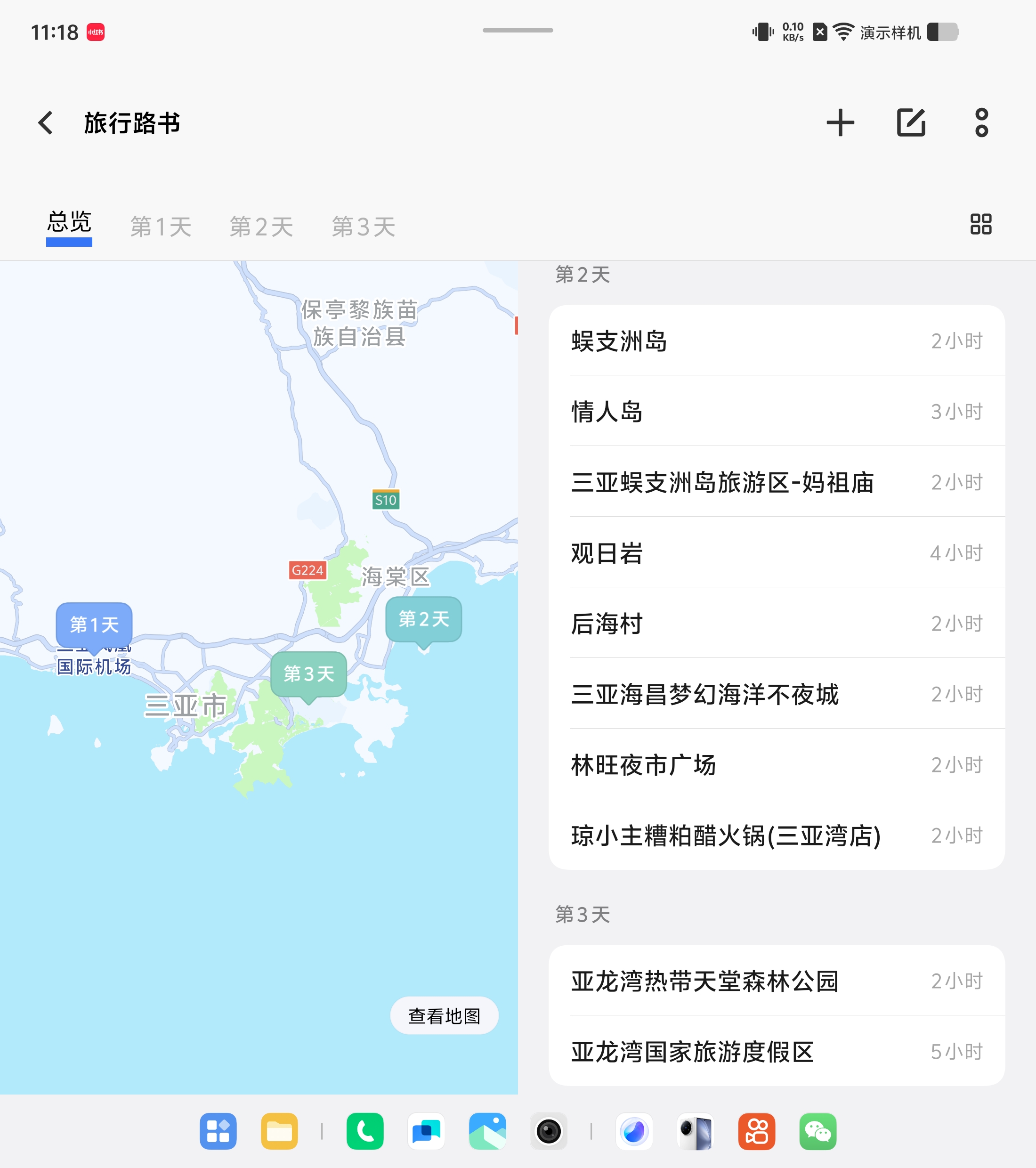Open the overflow menu
Screen dimensions: 1036x1168
[x=981, y=123]
